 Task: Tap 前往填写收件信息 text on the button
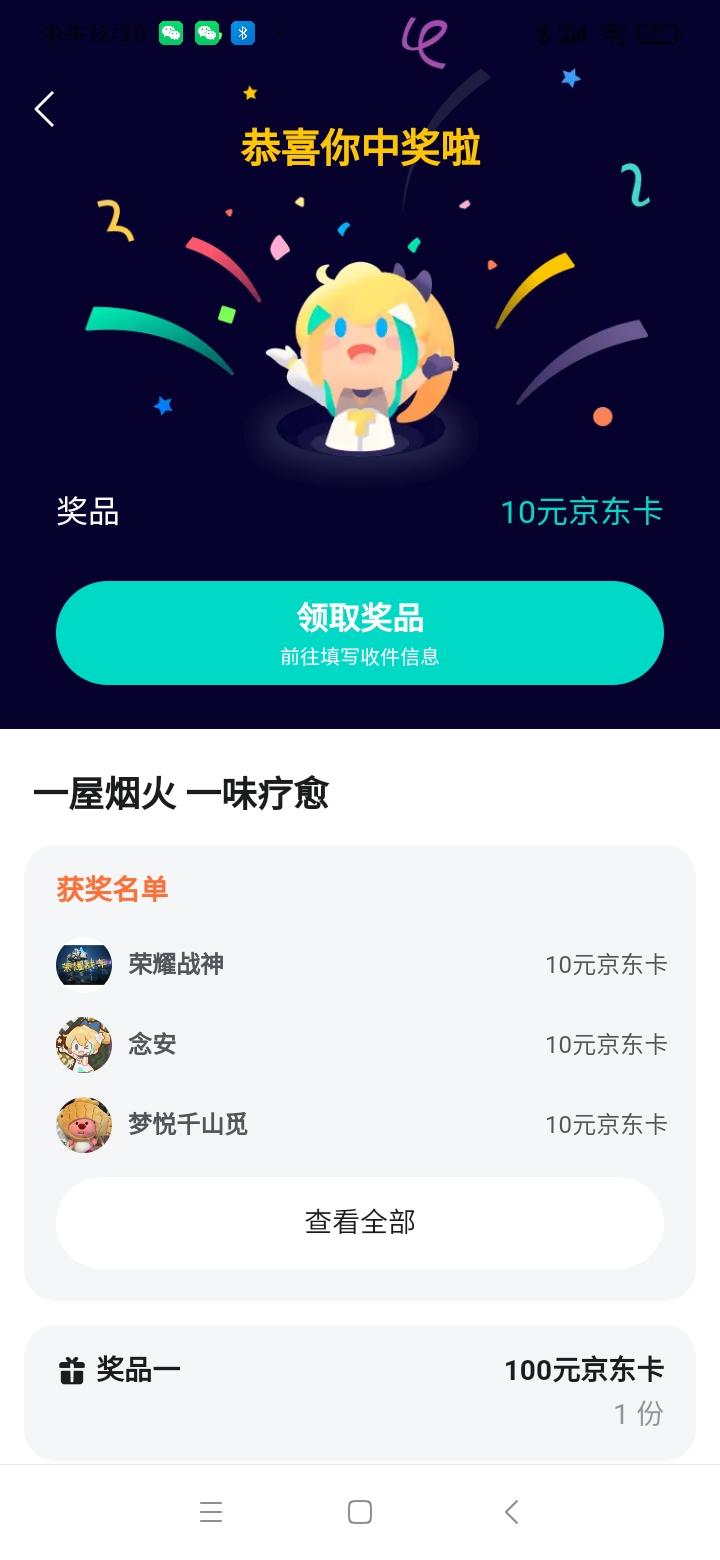point(360,657)
